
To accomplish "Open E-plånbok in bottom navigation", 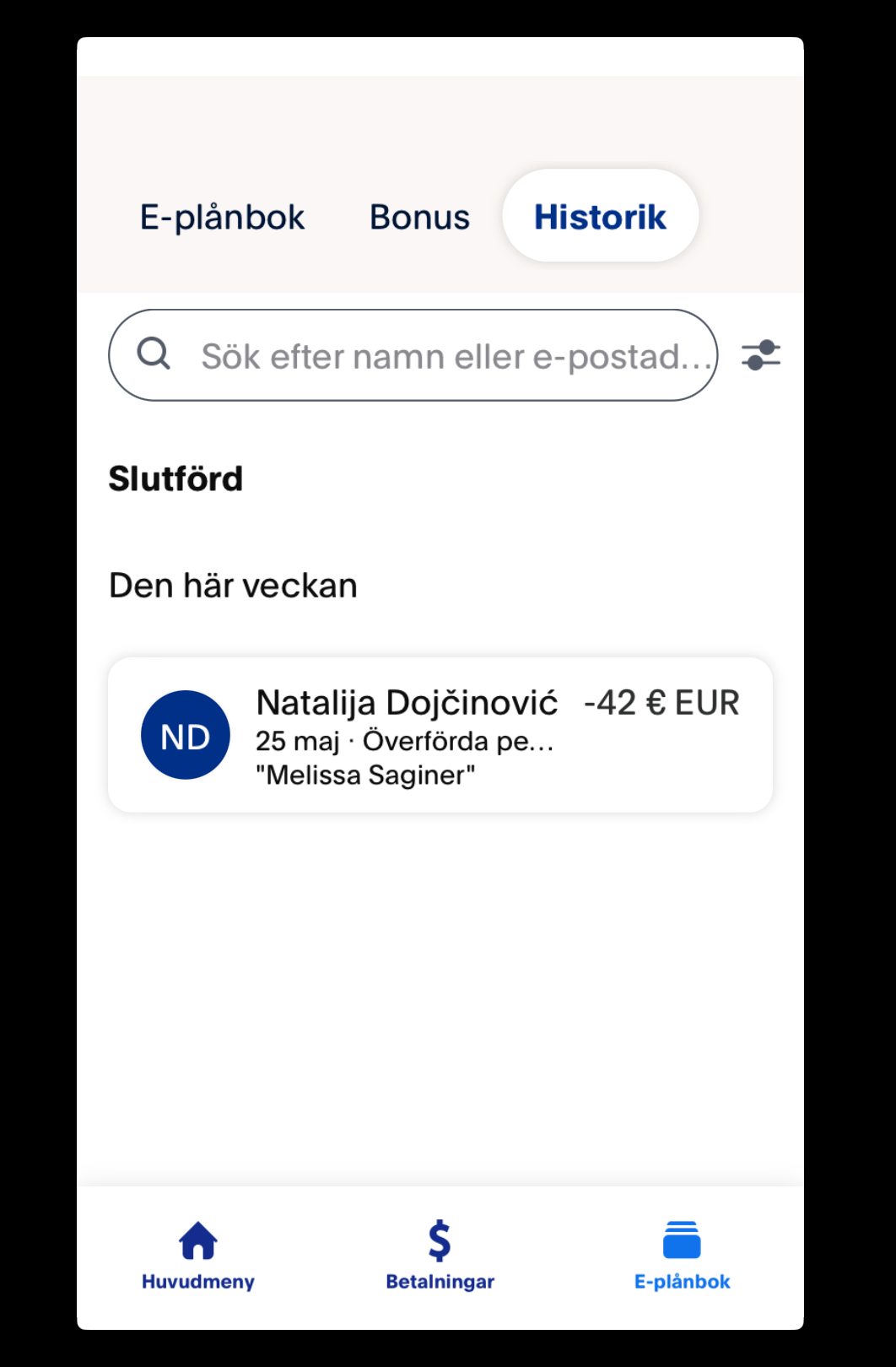I will pos(682,1256).
